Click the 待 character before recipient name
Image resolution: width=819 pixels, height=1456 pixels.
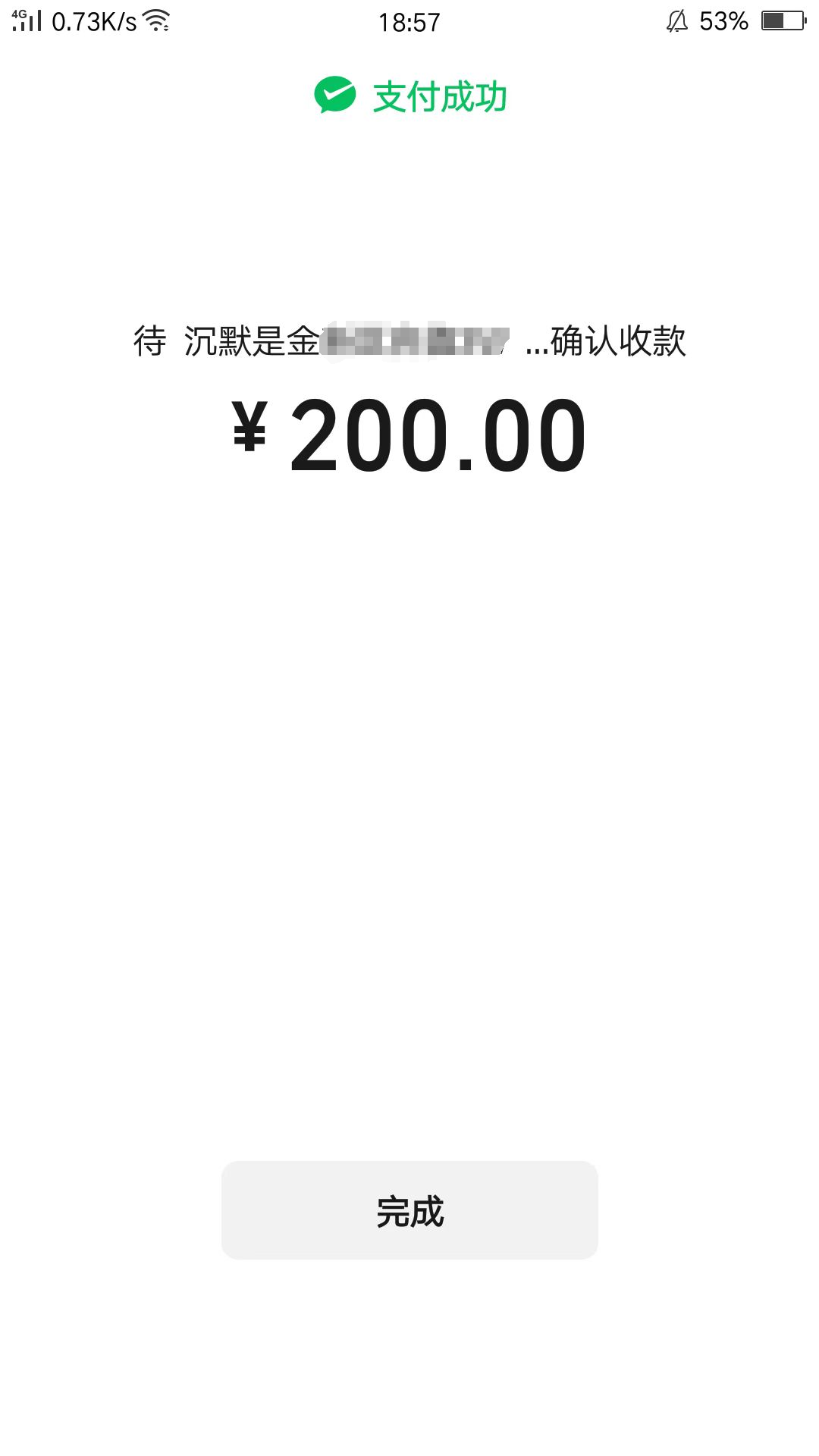click(x=147, y=343)
